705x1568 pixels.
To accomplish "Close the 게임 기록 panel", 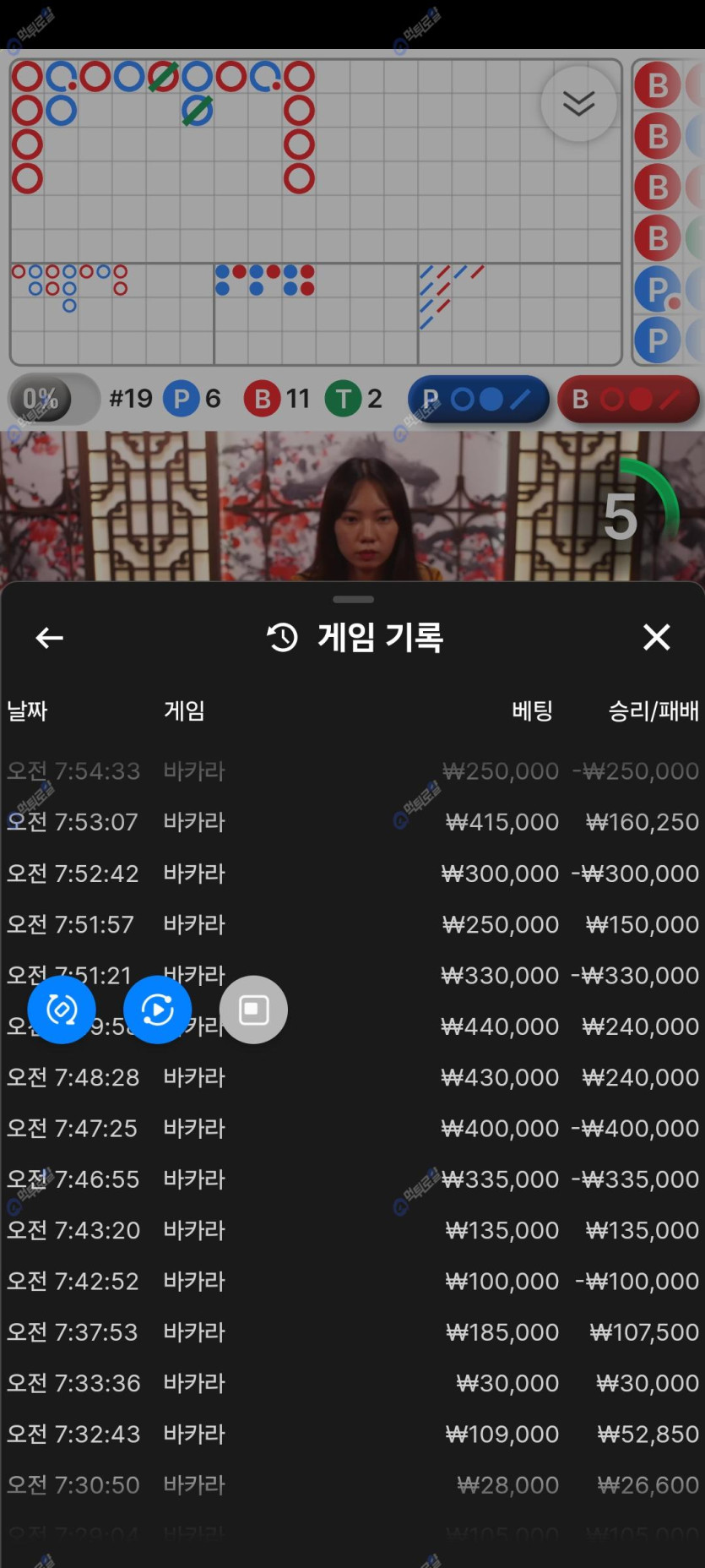I will click(x=656, y=637).
